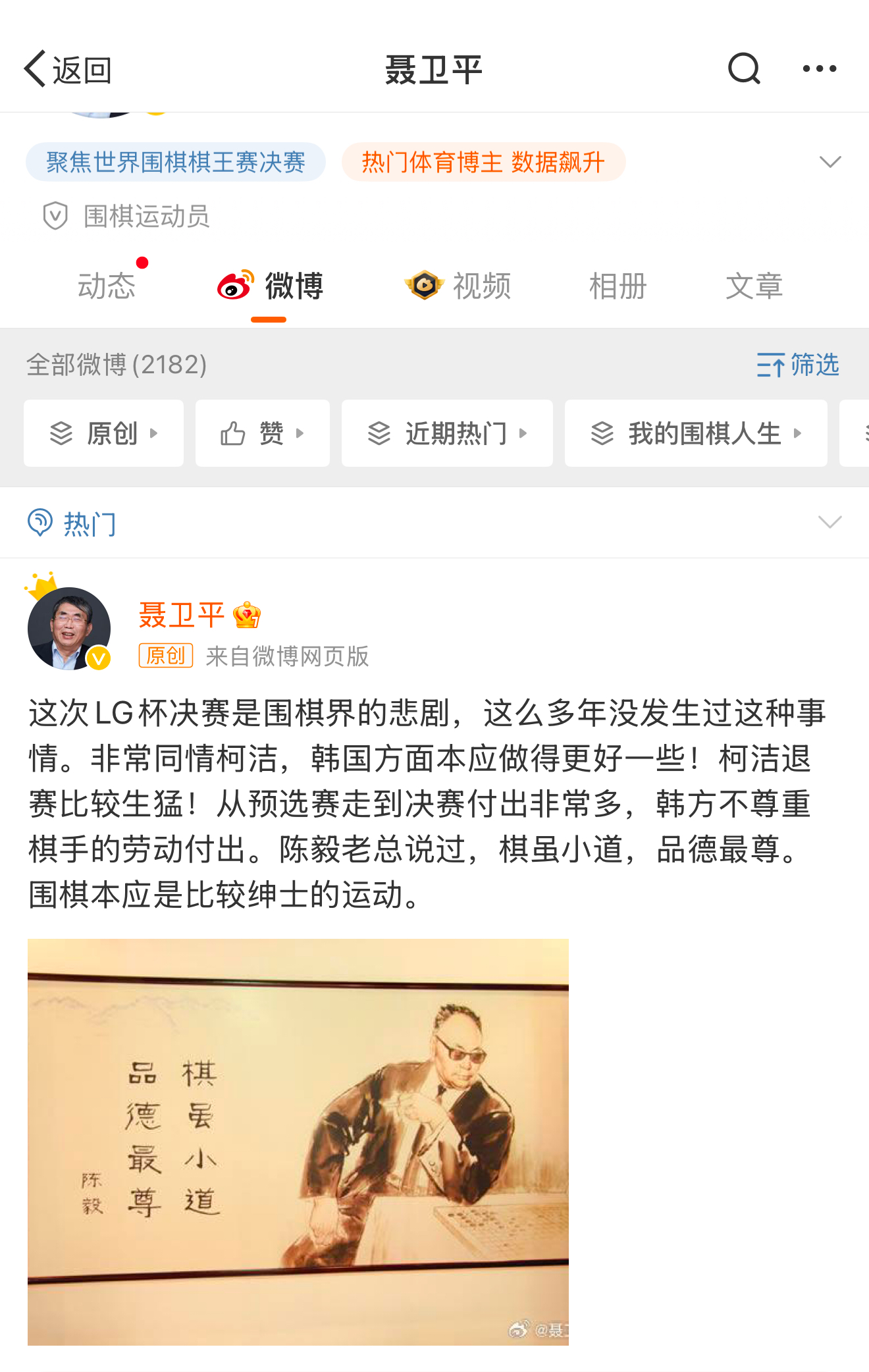Select the 微博 tab
The width and height of the screenshot is (869, 1372).
(270, 286)
